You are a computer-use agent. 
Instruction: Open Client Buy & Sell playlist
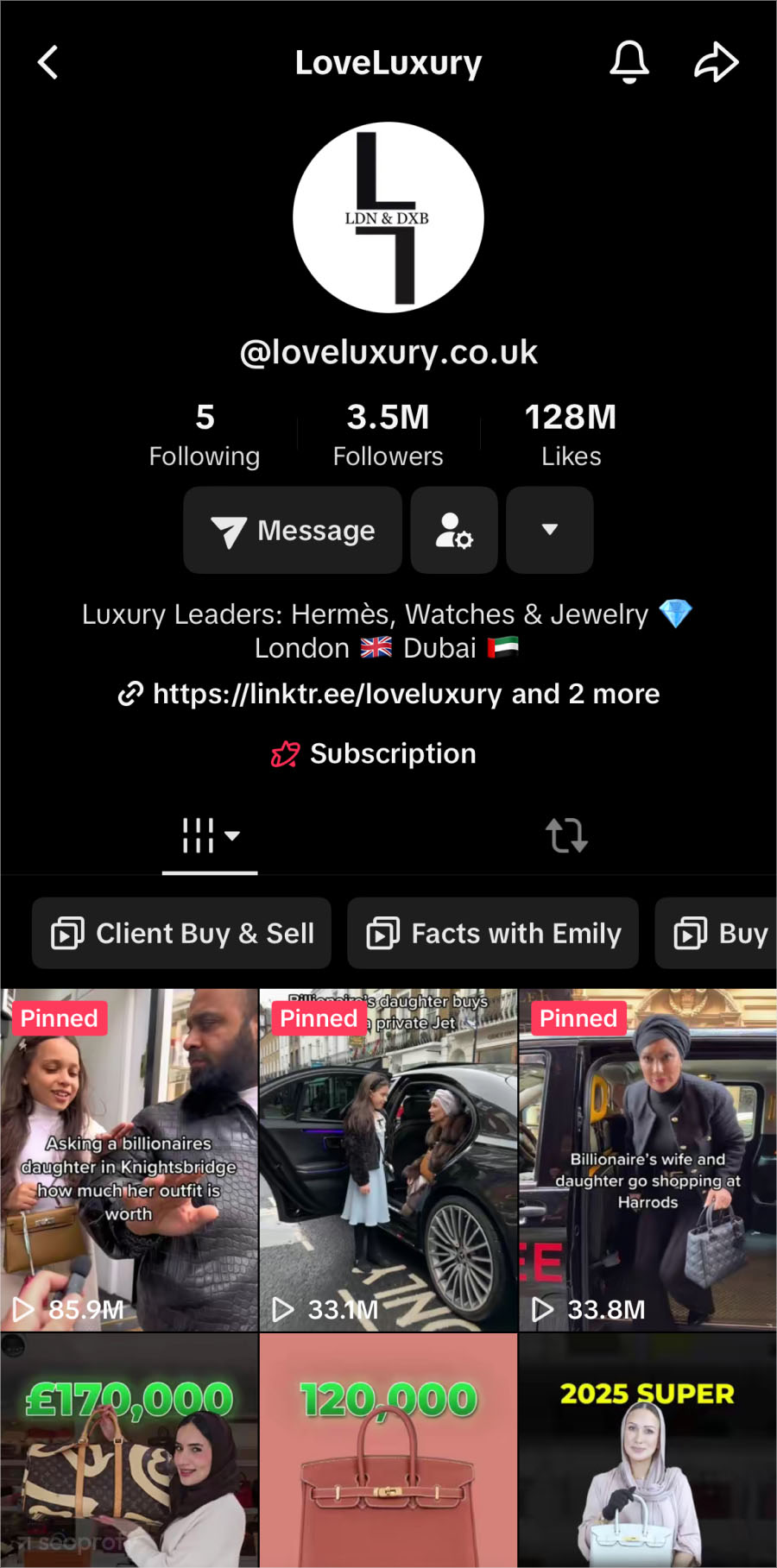(x=182, y=933)
